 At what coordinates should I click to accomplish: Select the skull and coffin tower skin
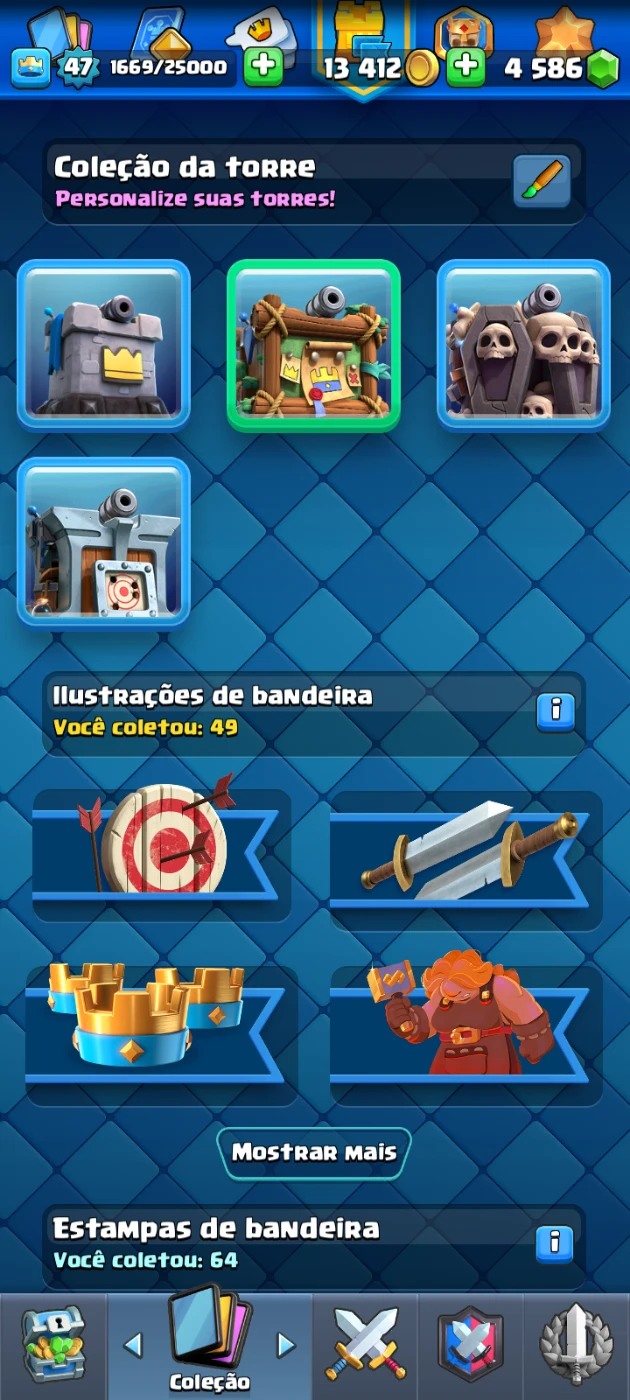pyautogui.click(x=523, y=344)
